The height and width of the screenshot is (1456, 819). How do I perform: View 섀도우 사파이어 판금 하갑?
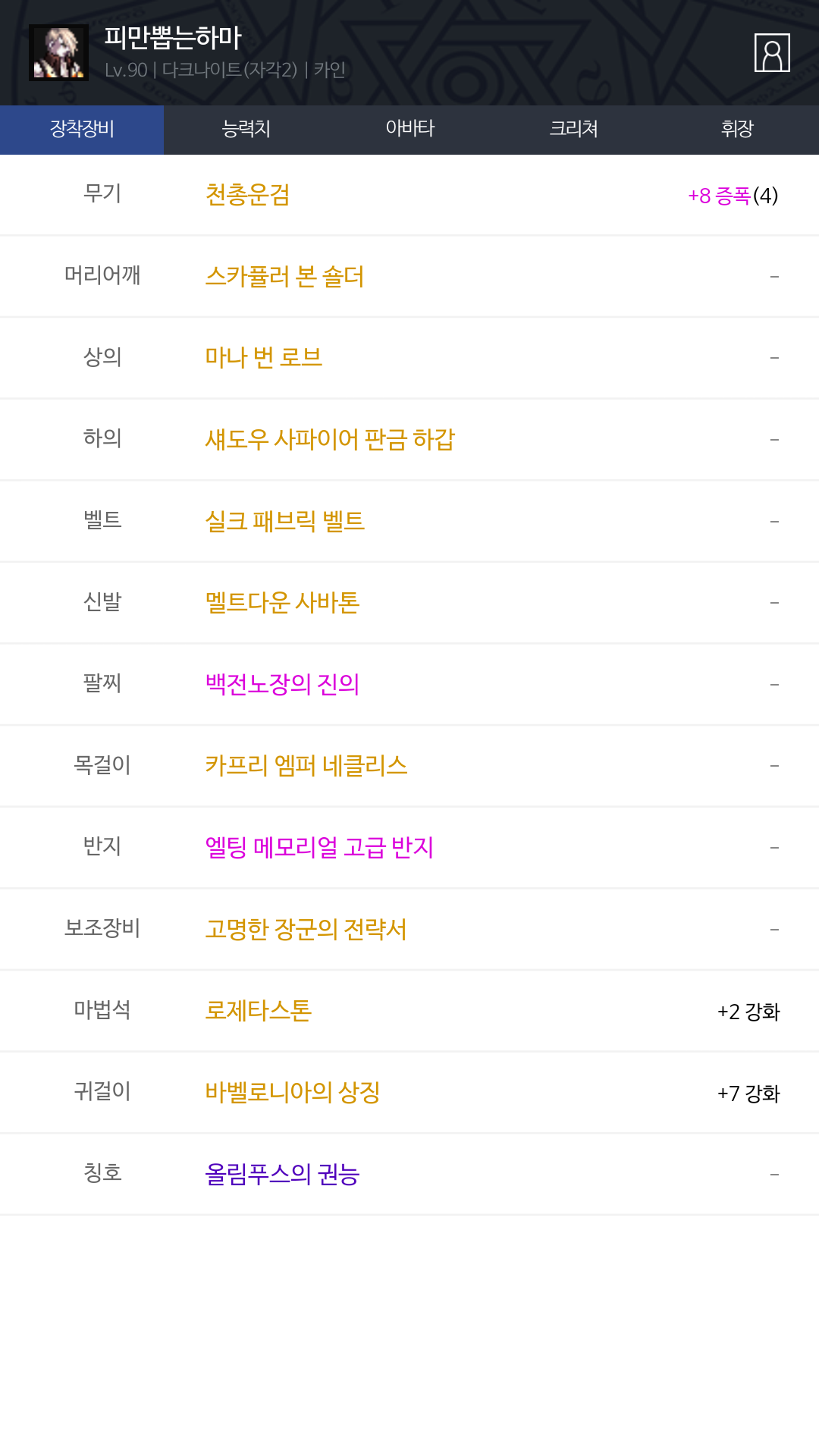pos(330,439)
